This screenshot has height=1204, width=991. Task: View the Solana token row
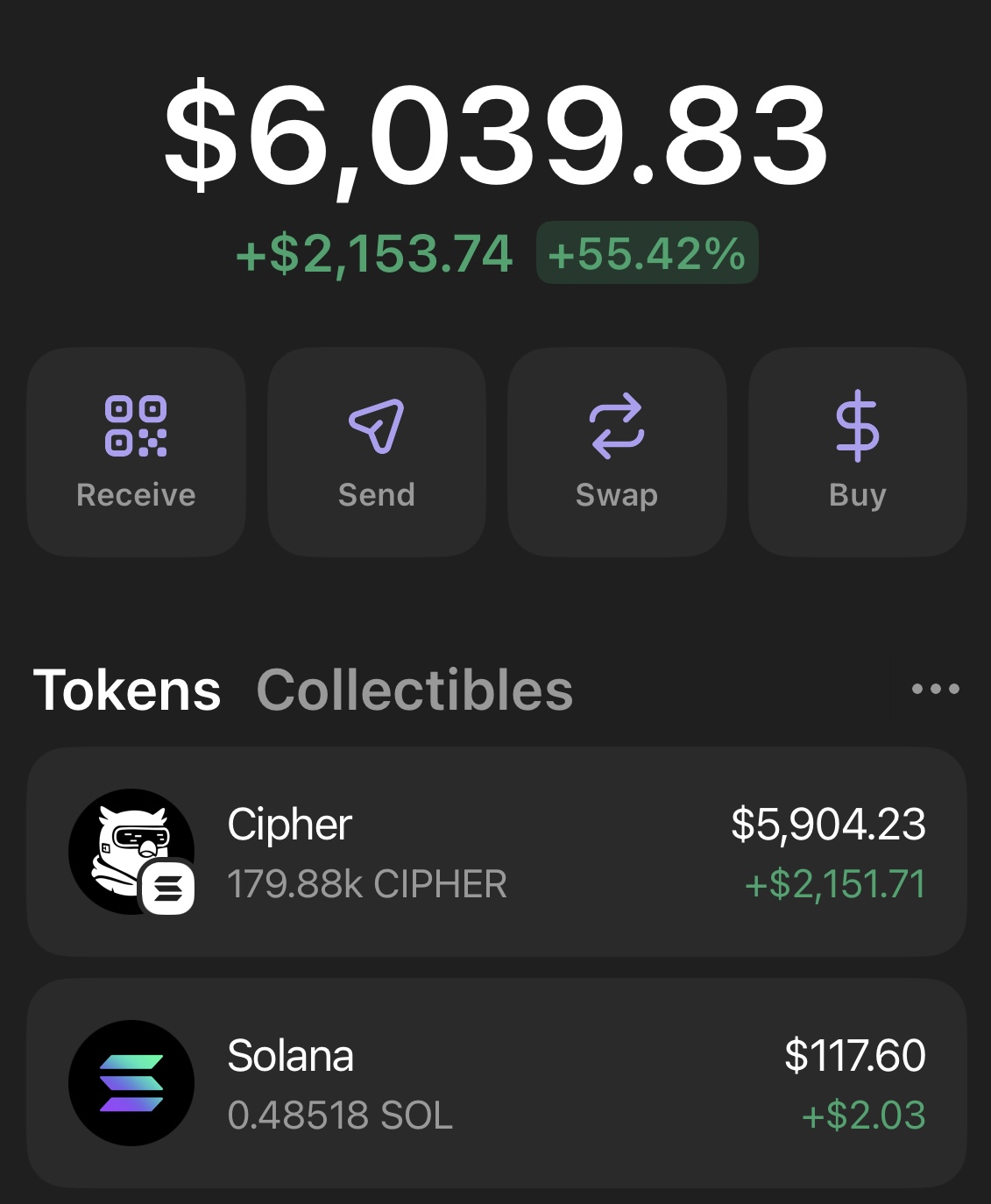click(x=496, y=1083)
